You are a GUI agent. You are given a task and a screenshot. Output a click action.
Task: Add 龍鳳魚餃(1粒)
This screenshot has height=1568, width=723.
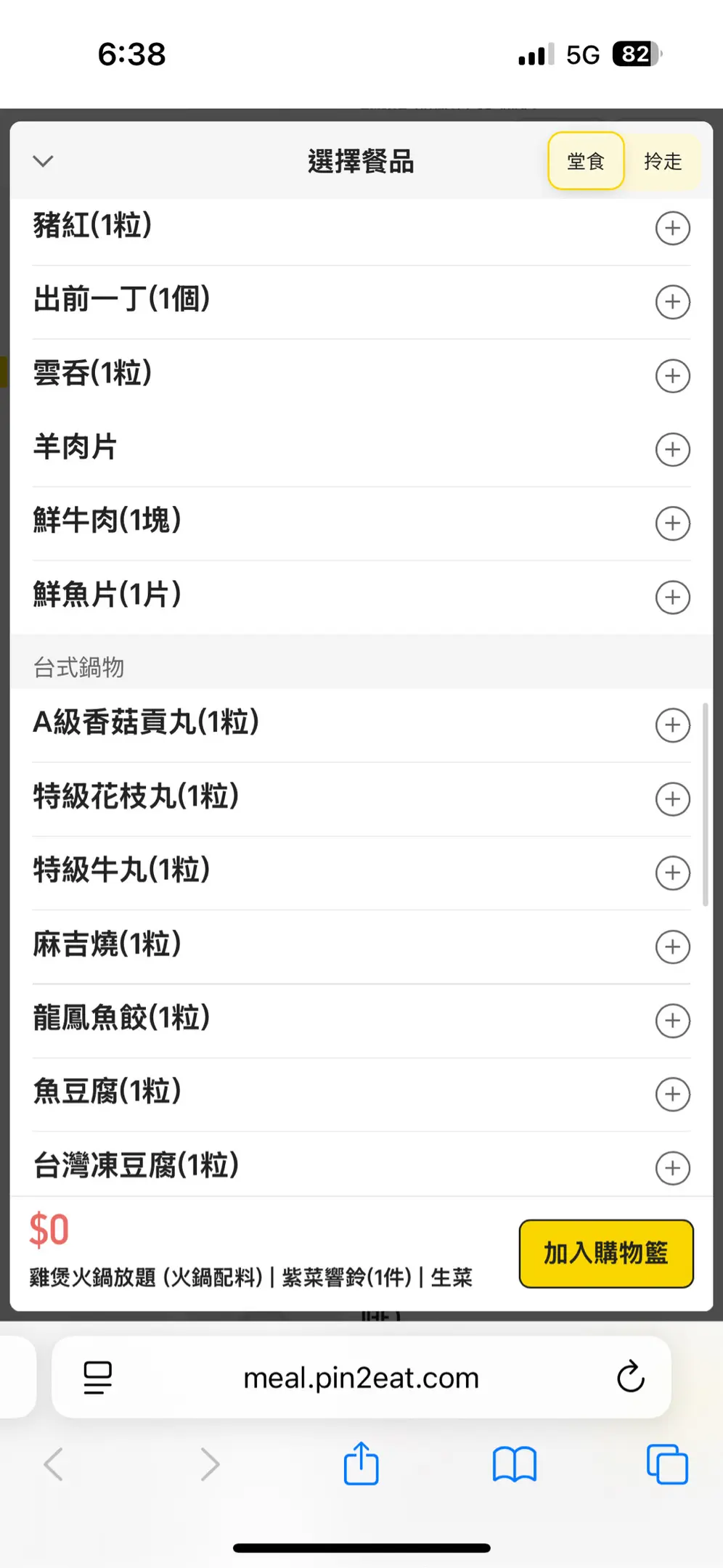672,1021
